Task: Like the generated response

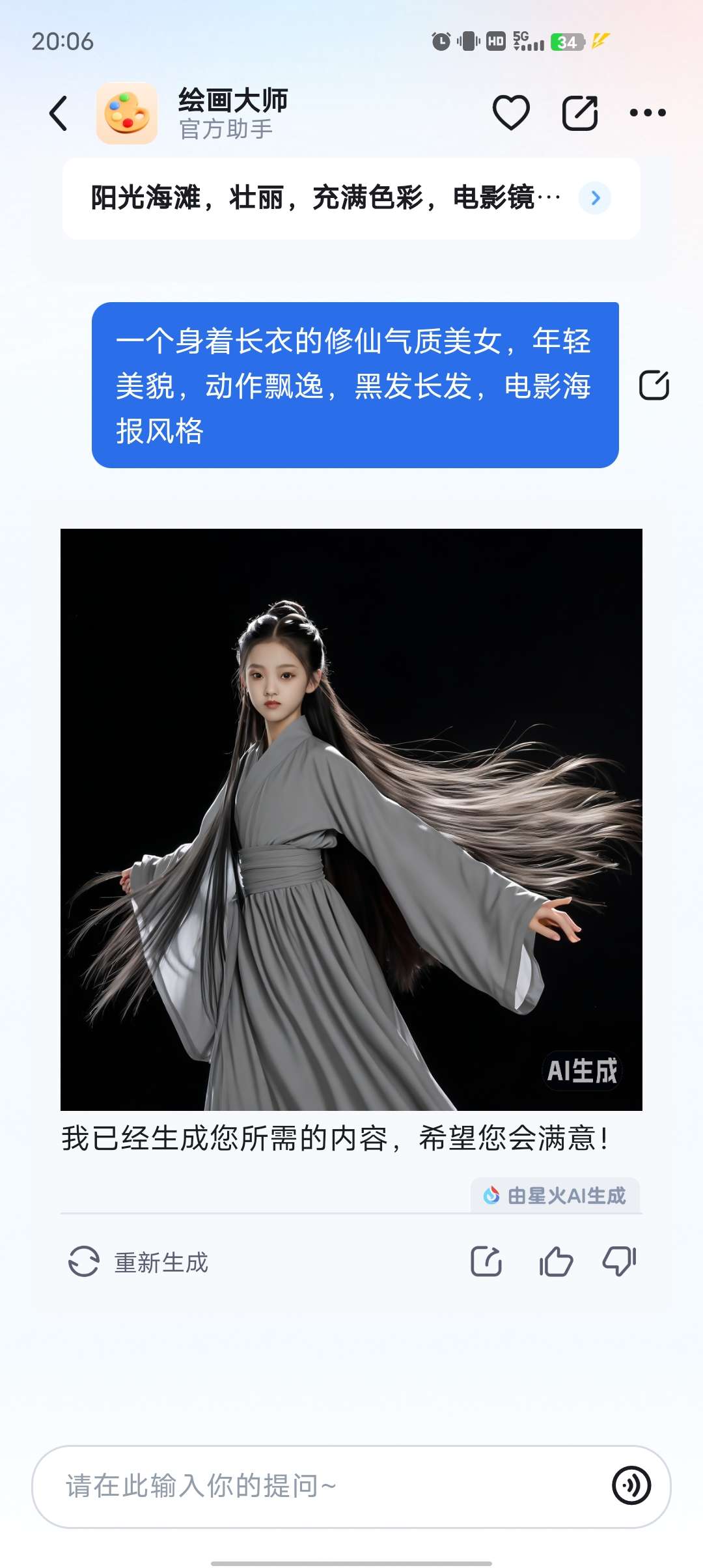Action: (556, 1261)
